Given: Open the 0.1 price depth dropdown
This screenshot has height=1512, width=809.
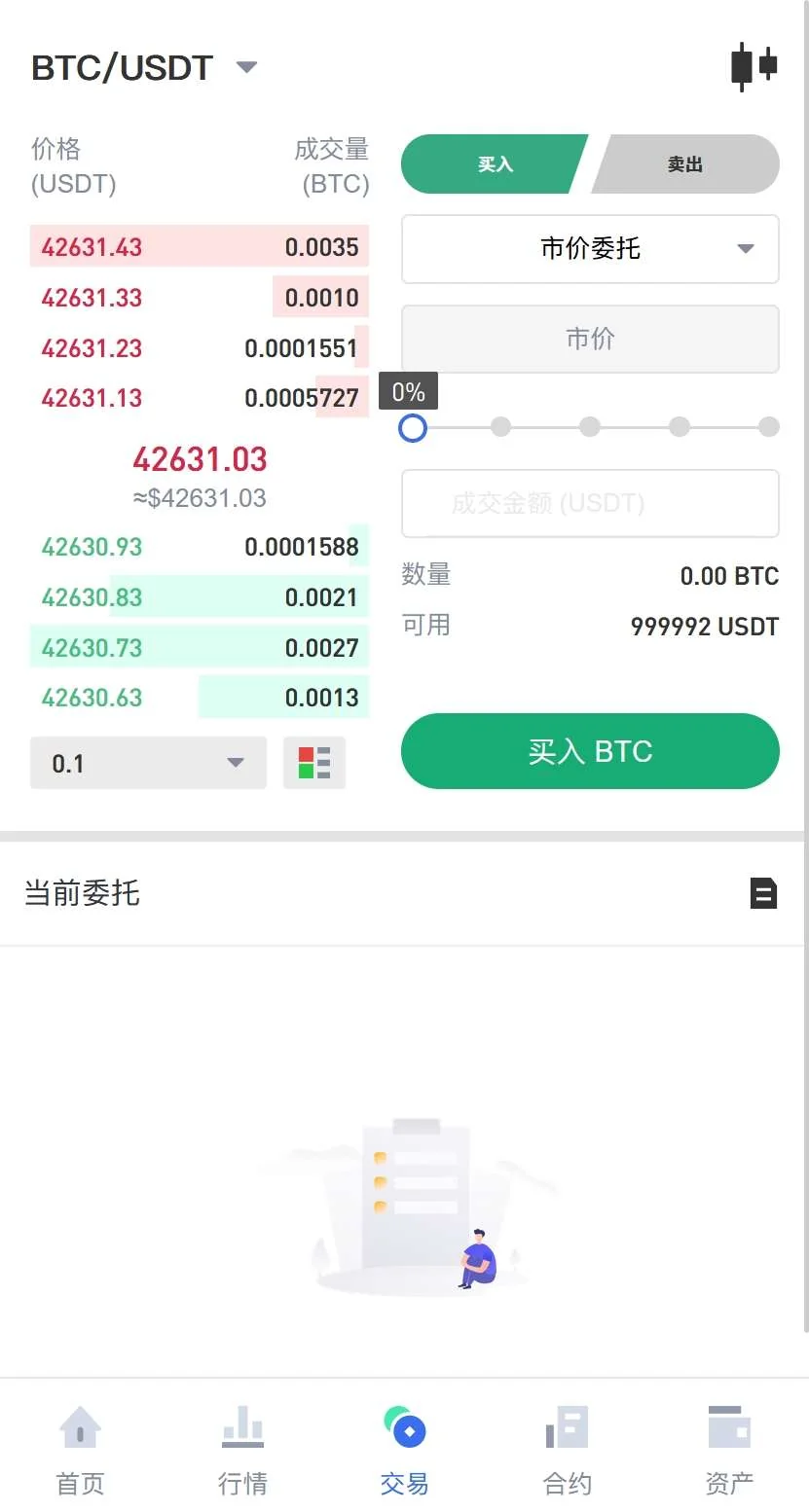Looking at the screenshot, I should 148,763.
